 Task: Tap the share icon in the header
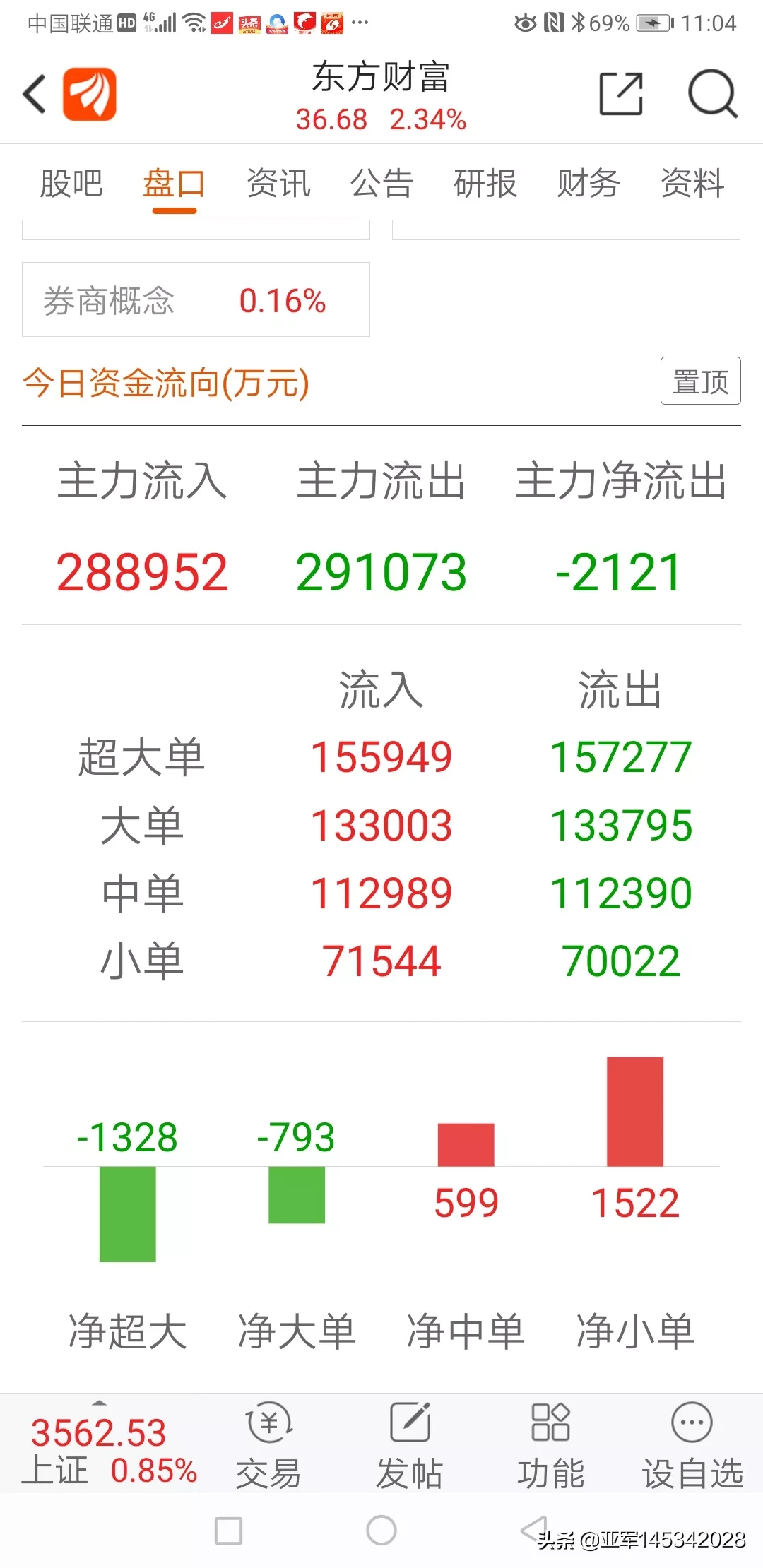621,93
